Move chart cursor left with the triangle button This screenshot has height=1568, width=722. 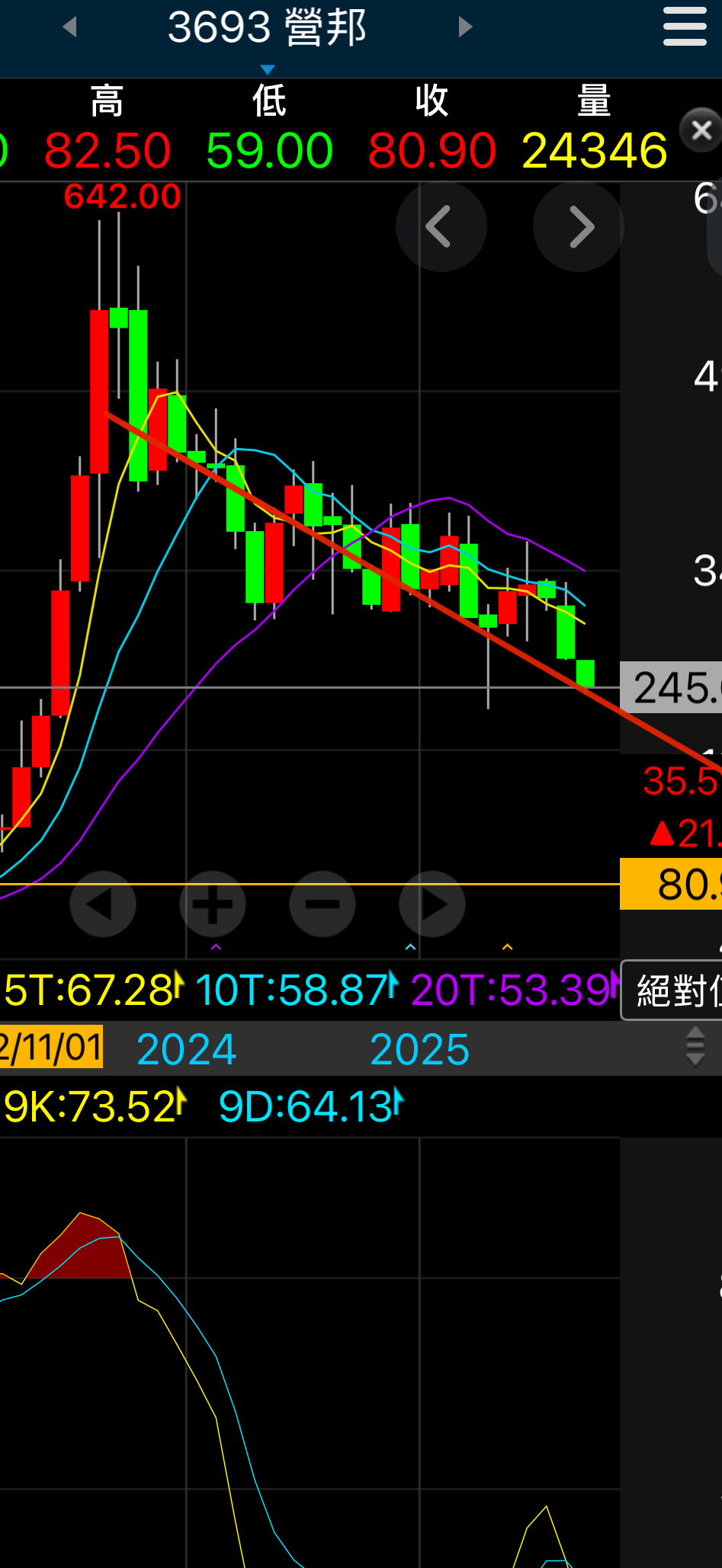coord(103,904)
